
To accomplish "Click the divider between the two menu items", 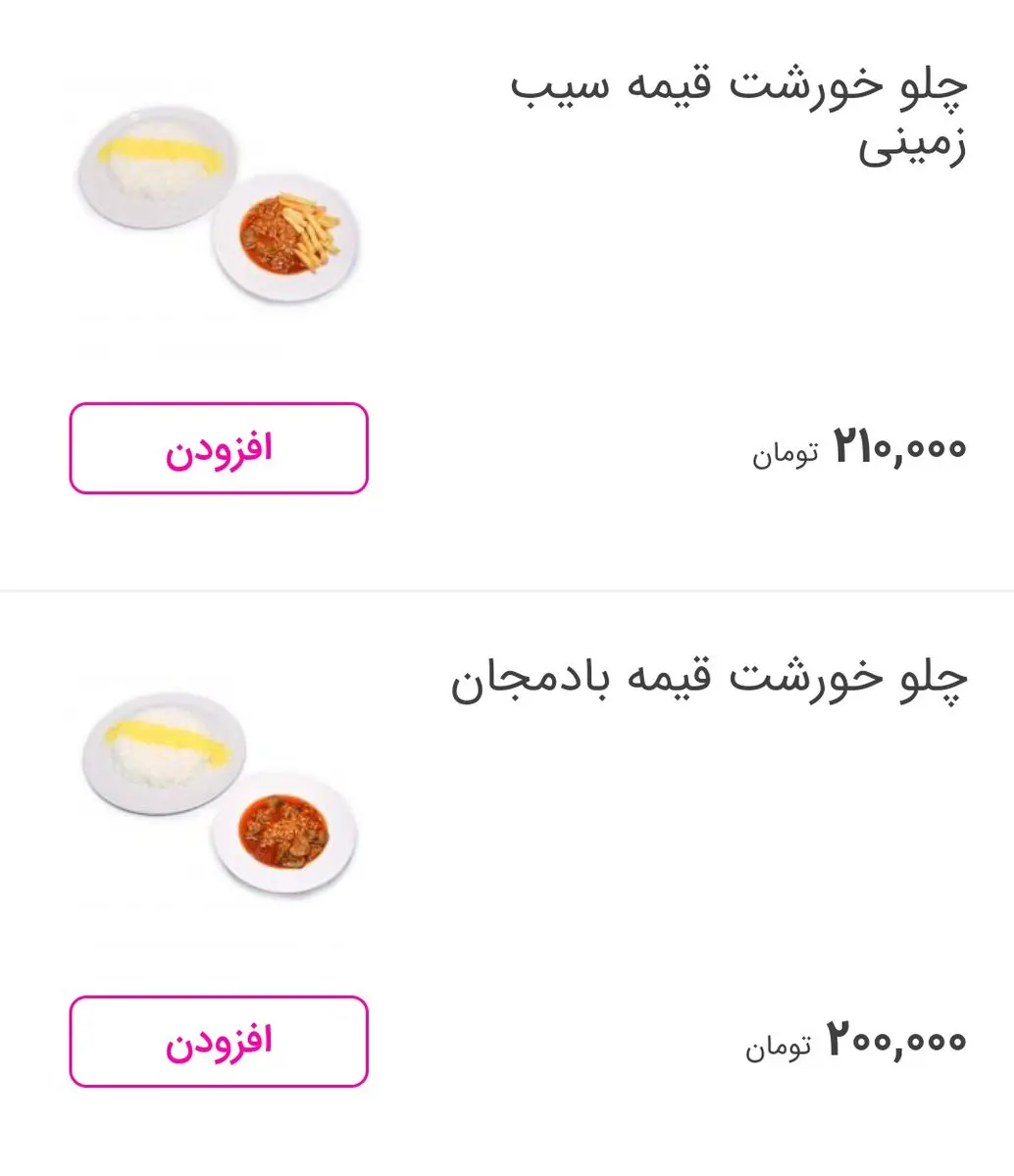I will (507, 589).
